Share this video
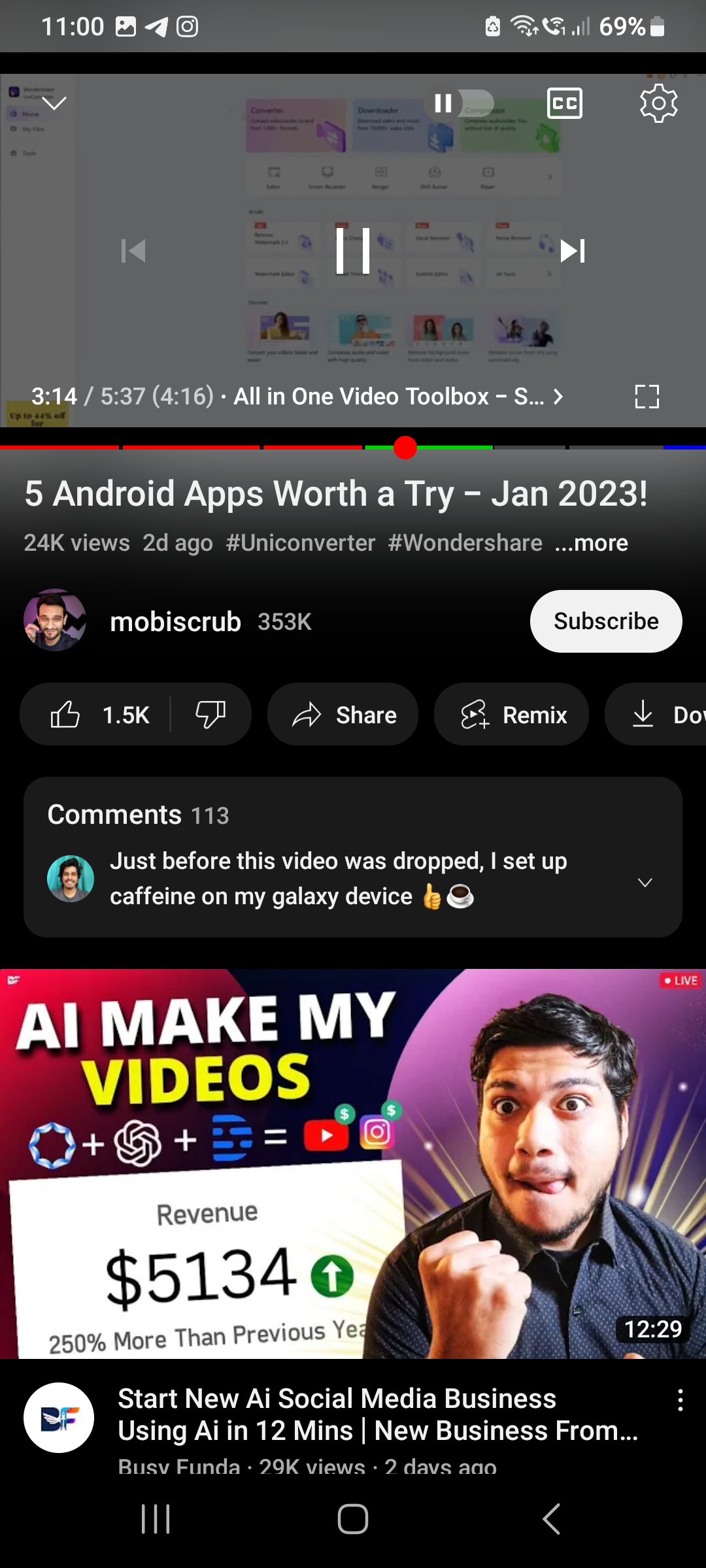The width and height of the screenshot is (706, 1568). [x=343, y=715]
